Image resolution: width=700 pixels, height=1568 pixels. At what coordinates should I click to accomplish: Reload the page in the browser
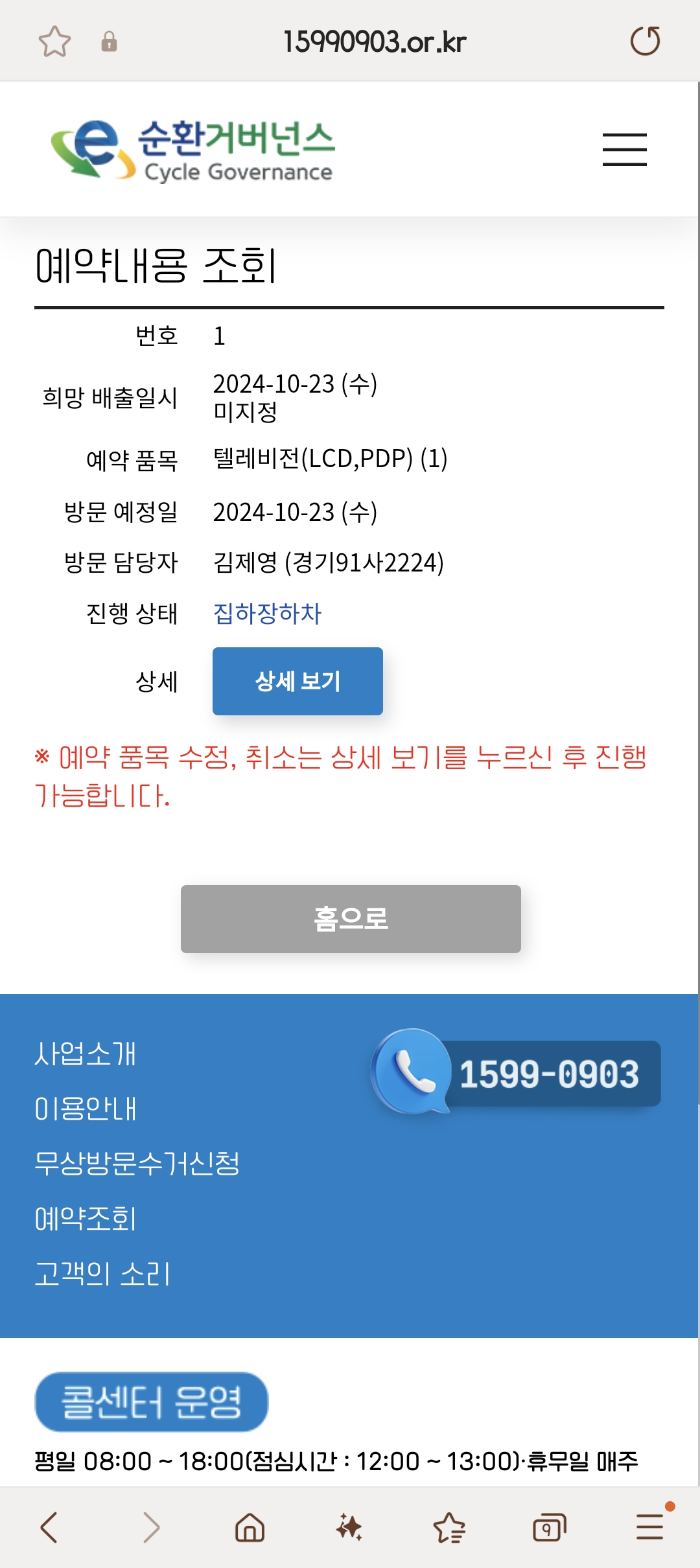645,41
